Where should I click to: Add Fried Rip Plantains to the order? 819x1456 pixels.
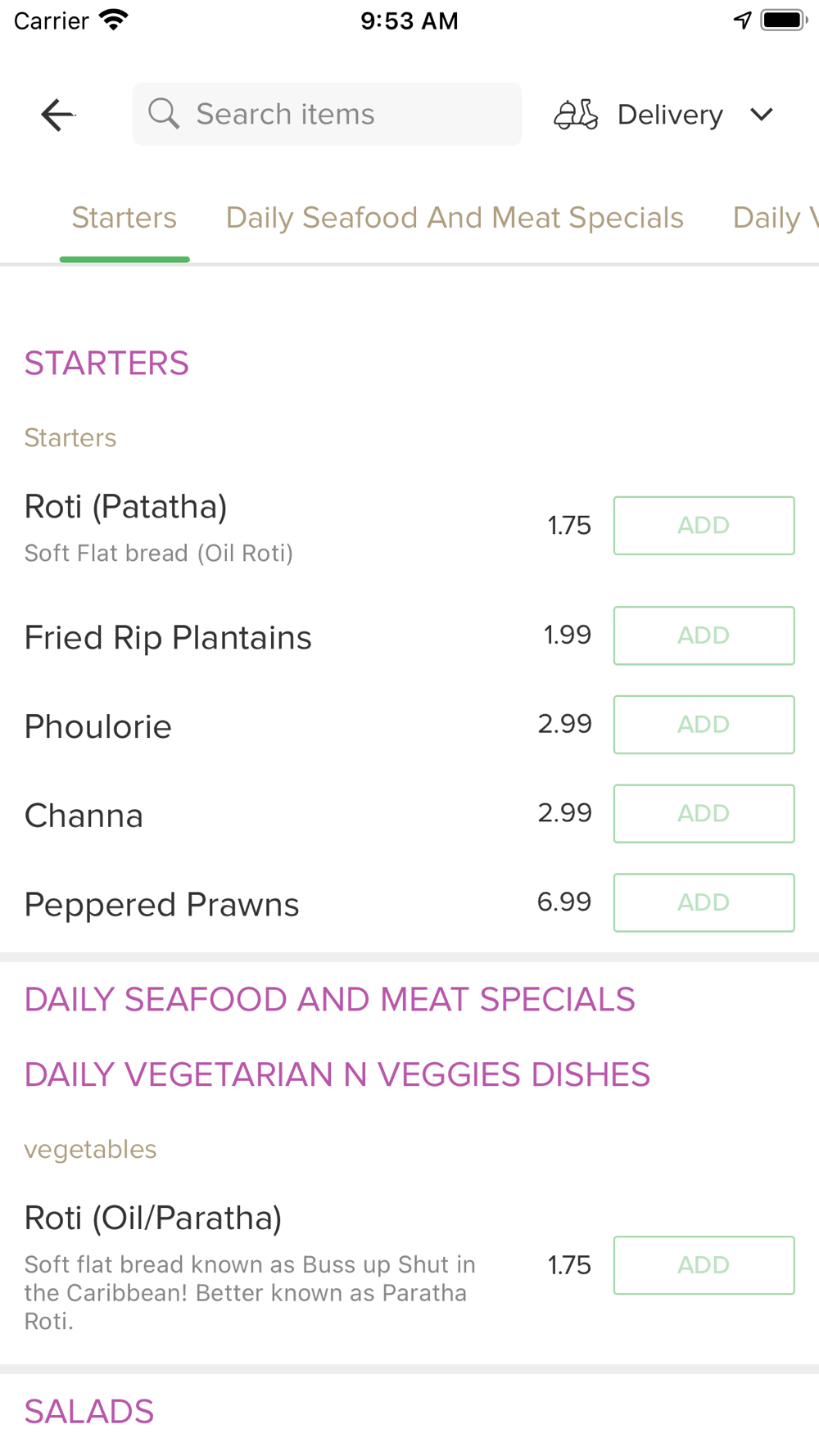click(x=704, y=635)
